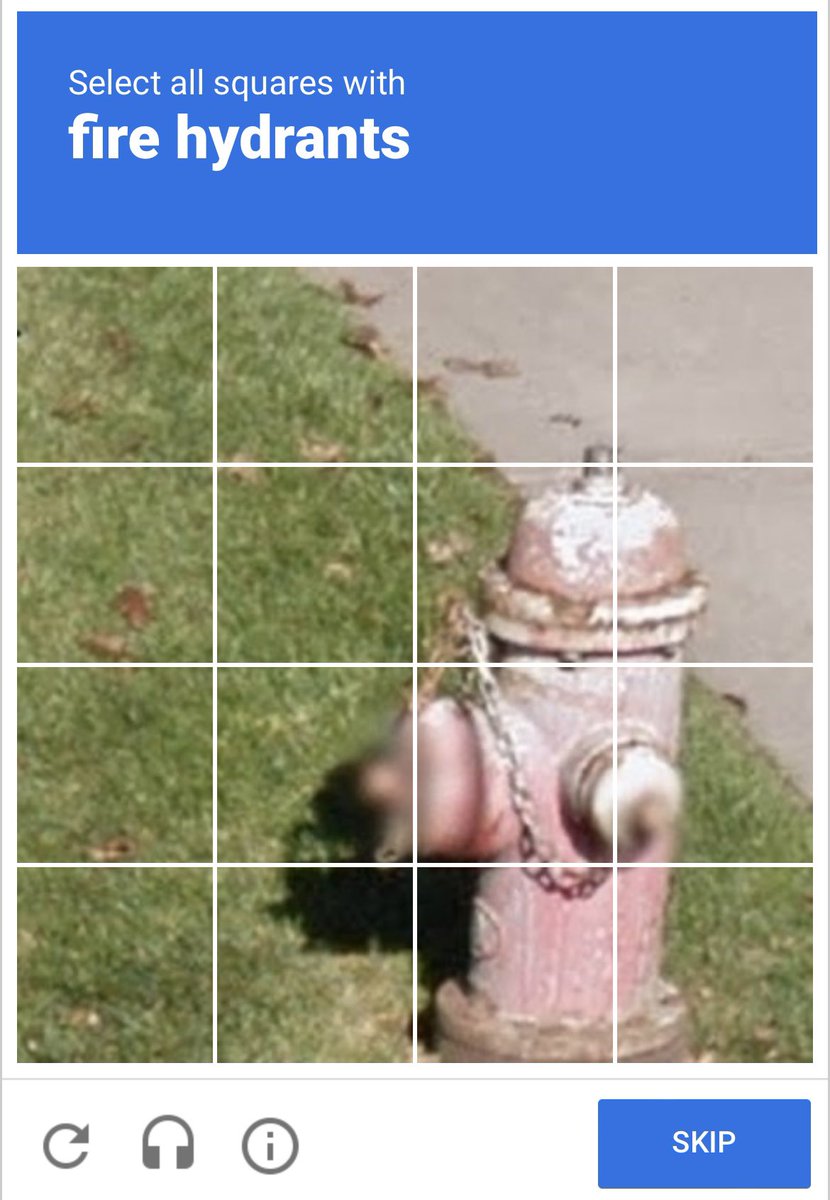Select the tile showing the hydrant's base
This screenshot has height=1200, width=830.
click(x=515, y=964)
